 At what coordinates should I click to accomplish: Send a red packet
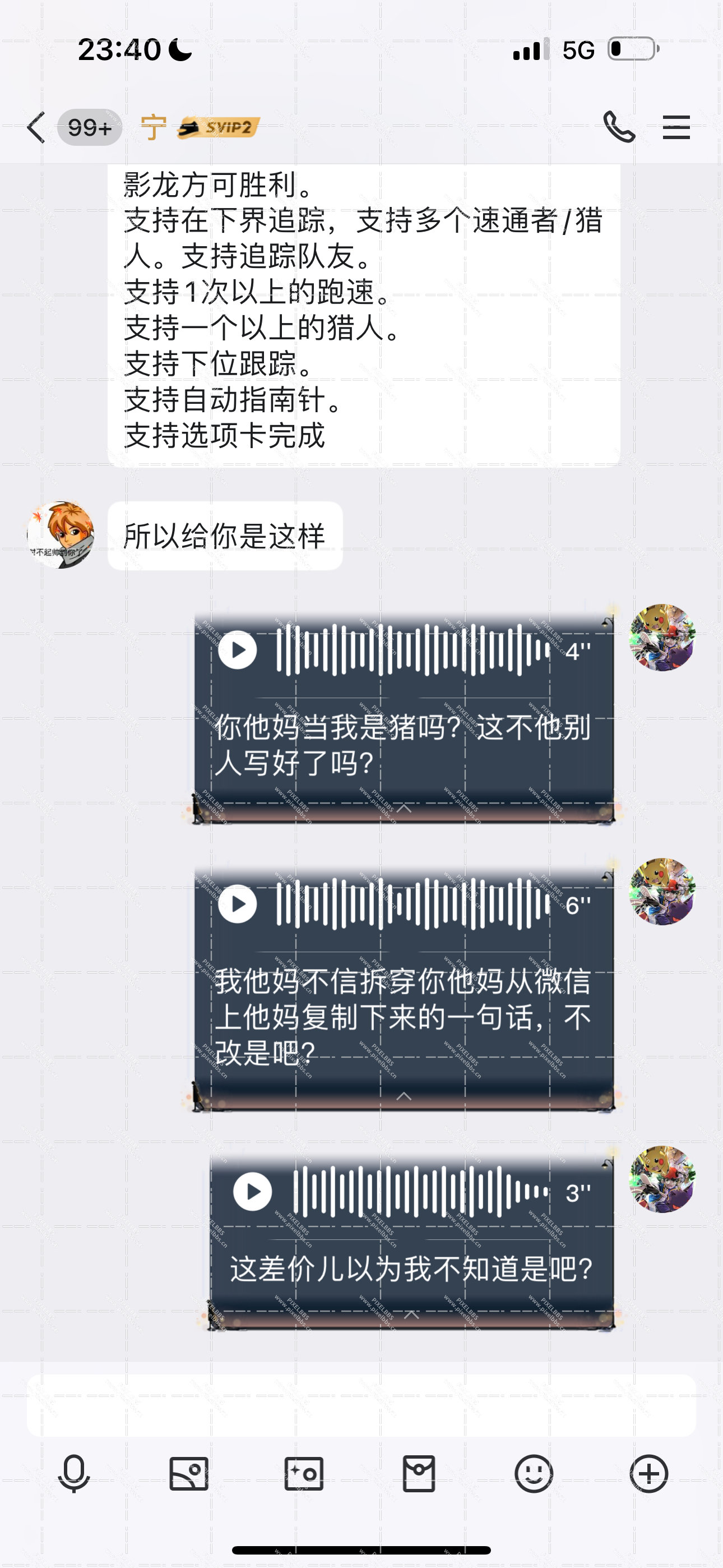[x=419, y=1474]
